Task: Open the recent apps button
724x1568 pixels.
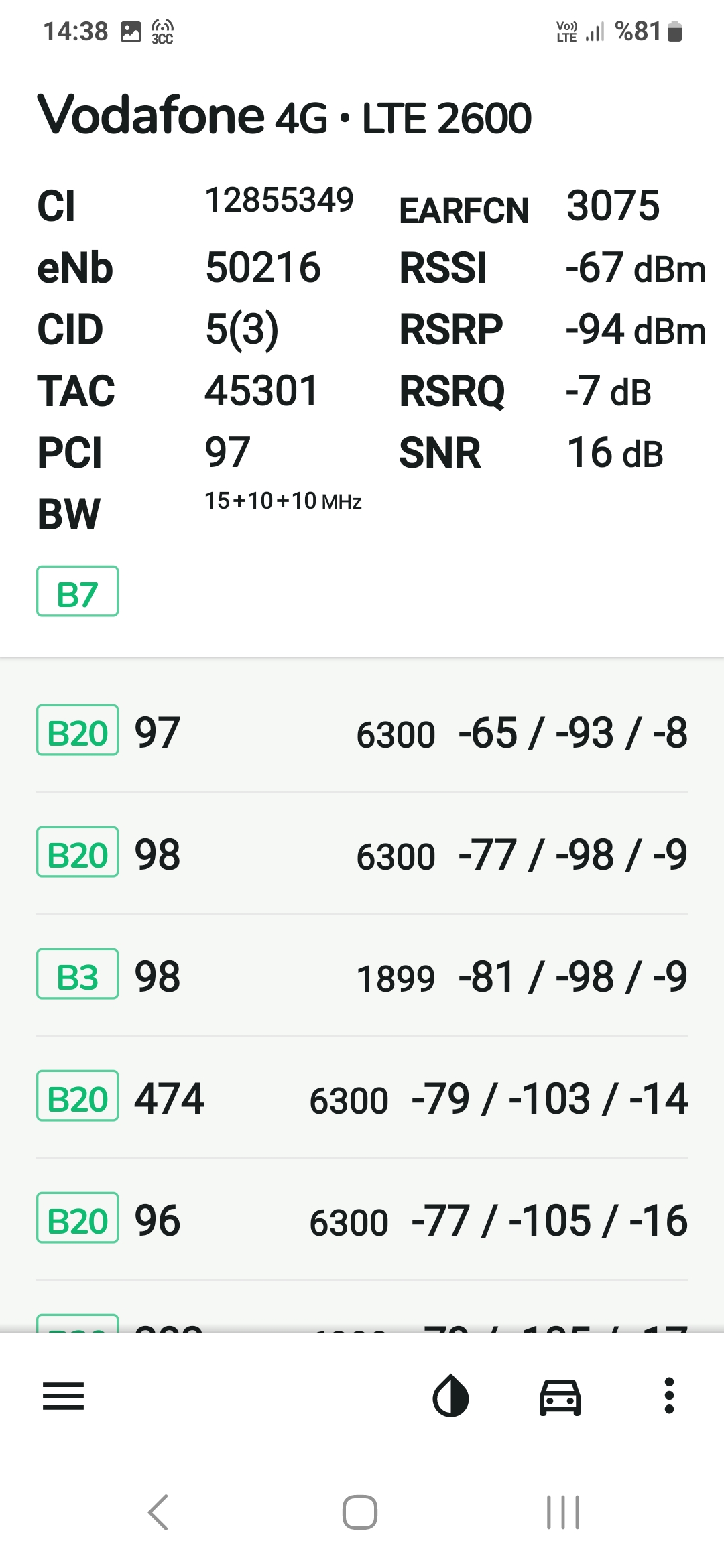Action: coord(563,1512)
